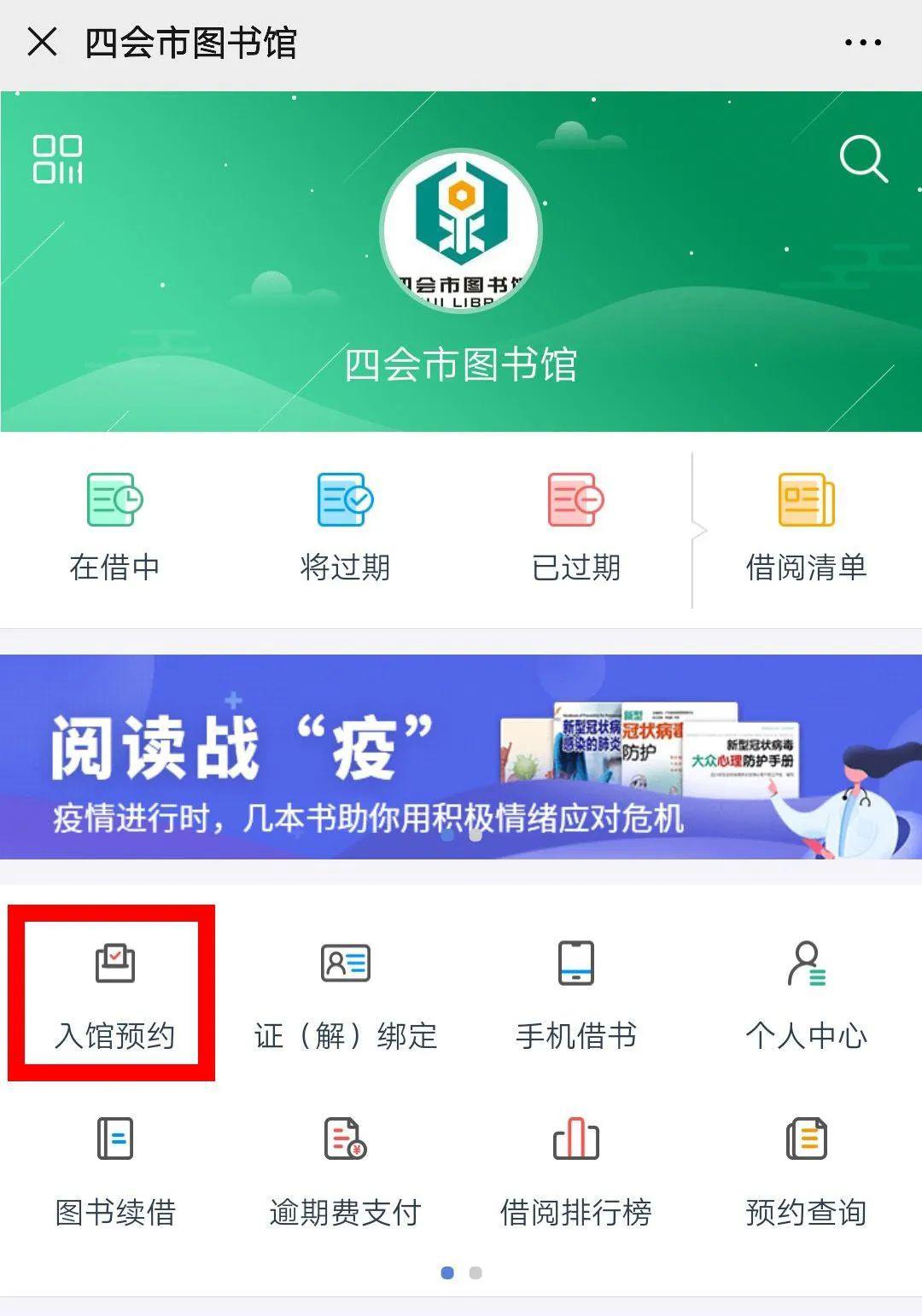Open 图书续借 book renewal
Viewport: 922px width, 1316px height.
click(115, 1173)
